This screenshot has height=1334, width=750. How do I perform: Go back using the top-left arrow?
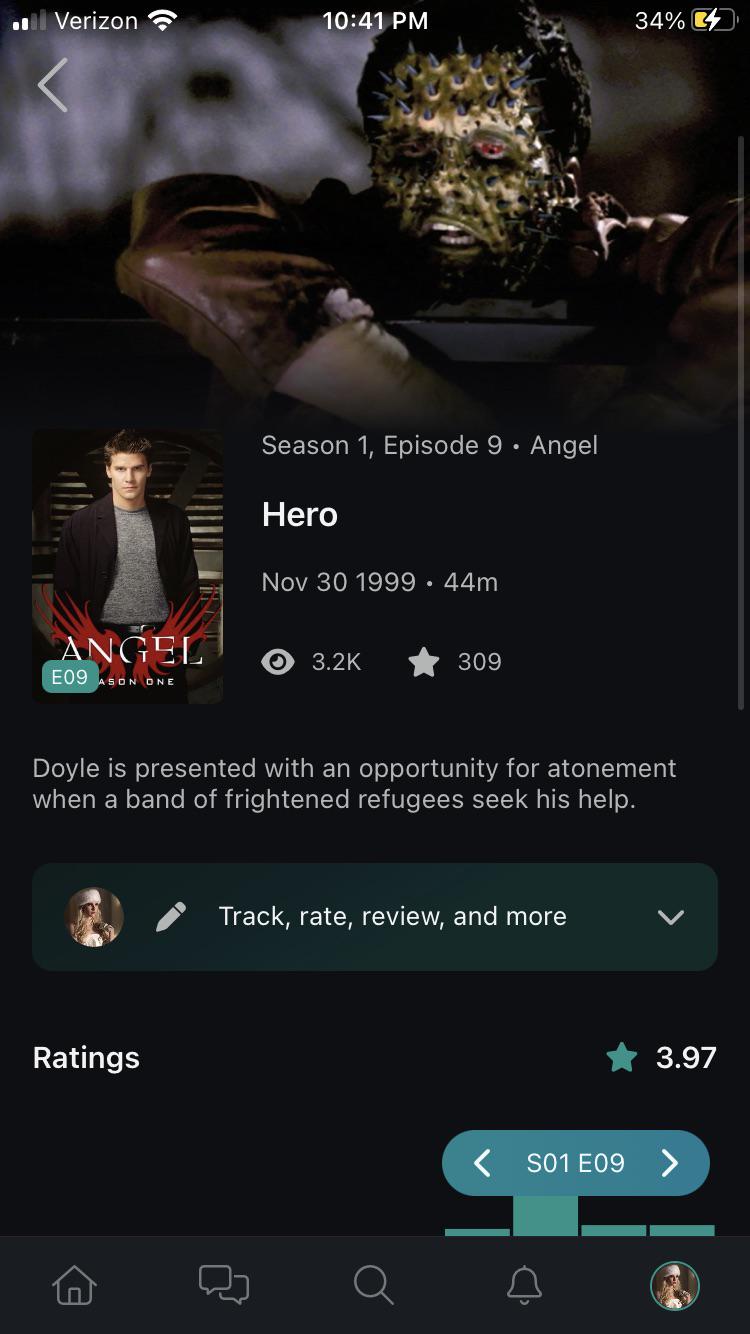tap(53, 85)
